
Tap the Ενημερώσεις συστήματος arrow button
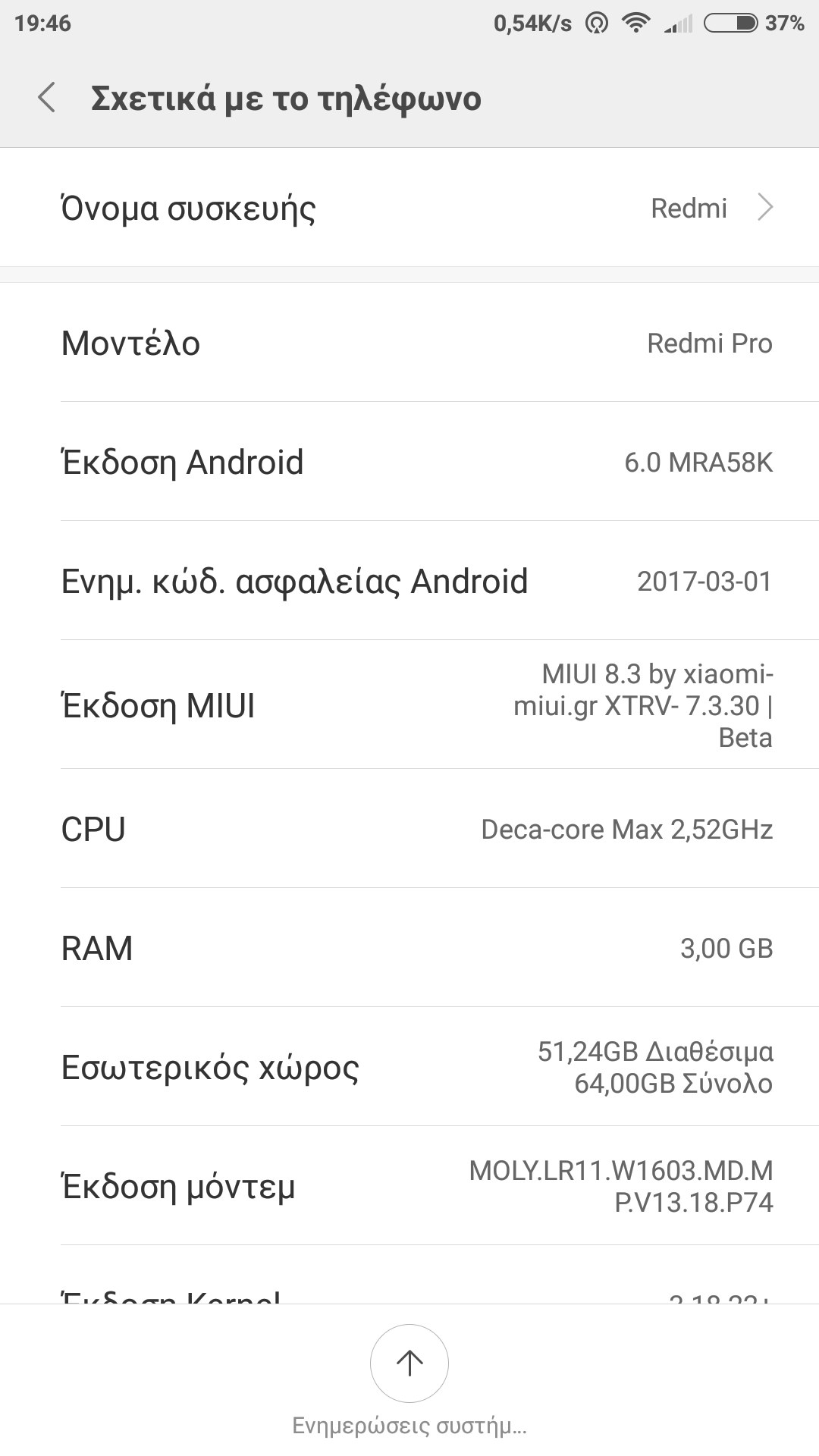[409, 1363]
